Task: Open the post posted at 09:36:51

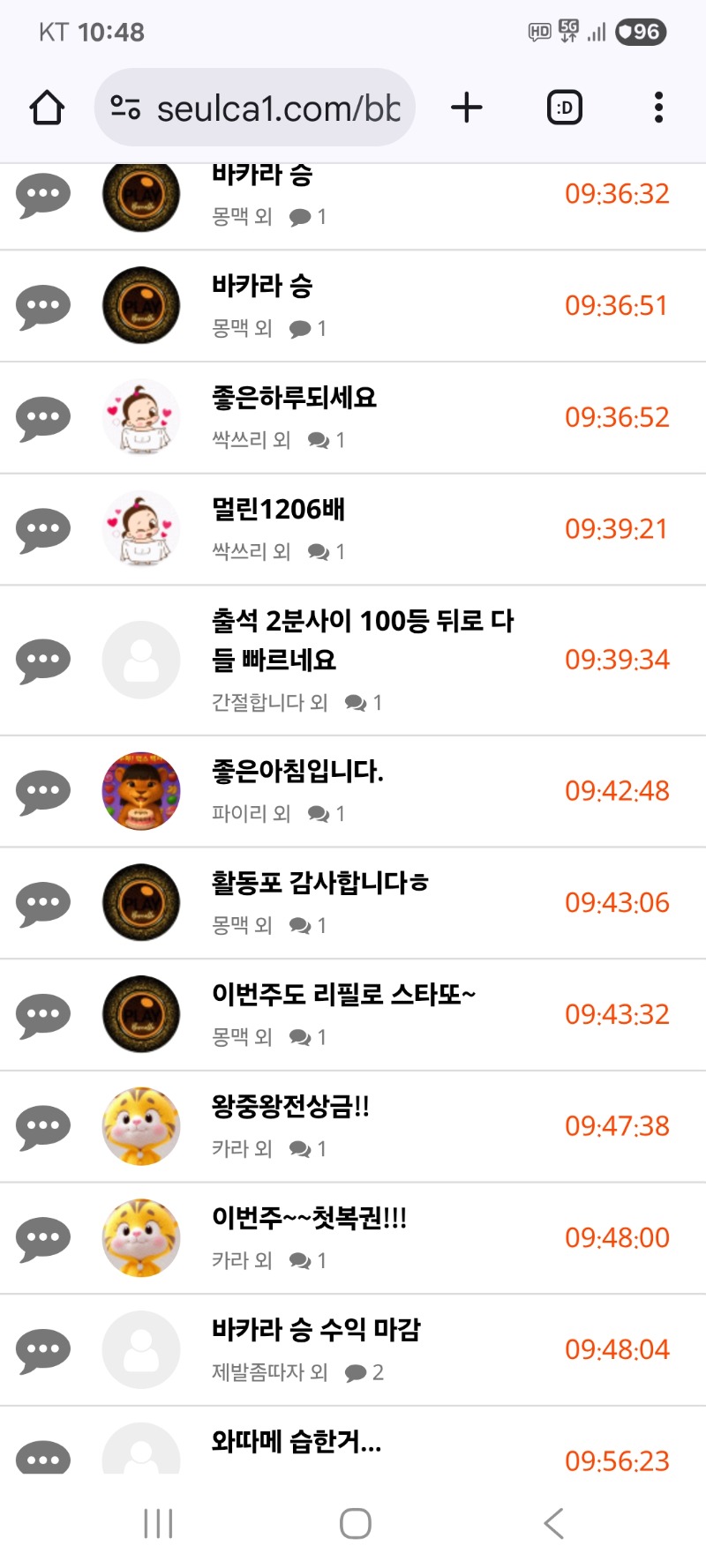Action: coord(262,287)
